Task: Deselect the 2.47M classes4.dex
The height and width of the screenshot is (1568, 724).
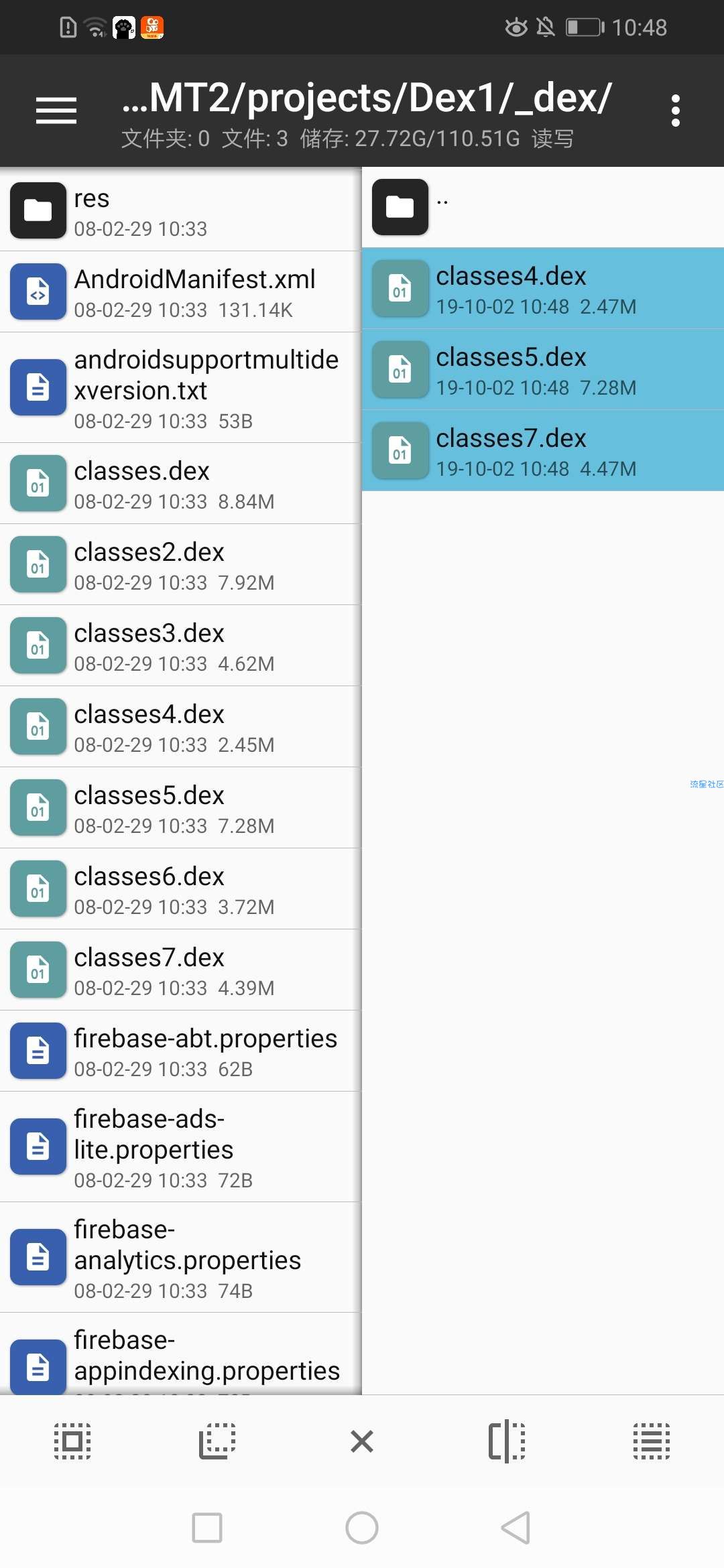Action: coord(543,289)
